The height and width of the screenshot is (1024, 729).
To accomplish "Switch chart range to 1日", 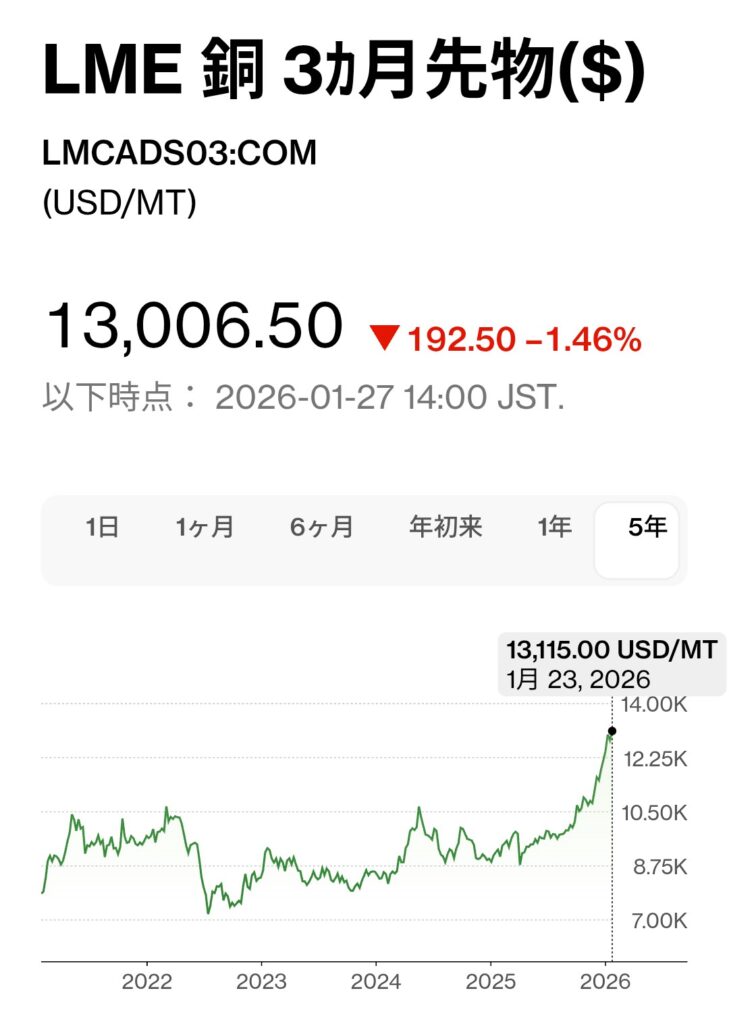I will point(102,527).
